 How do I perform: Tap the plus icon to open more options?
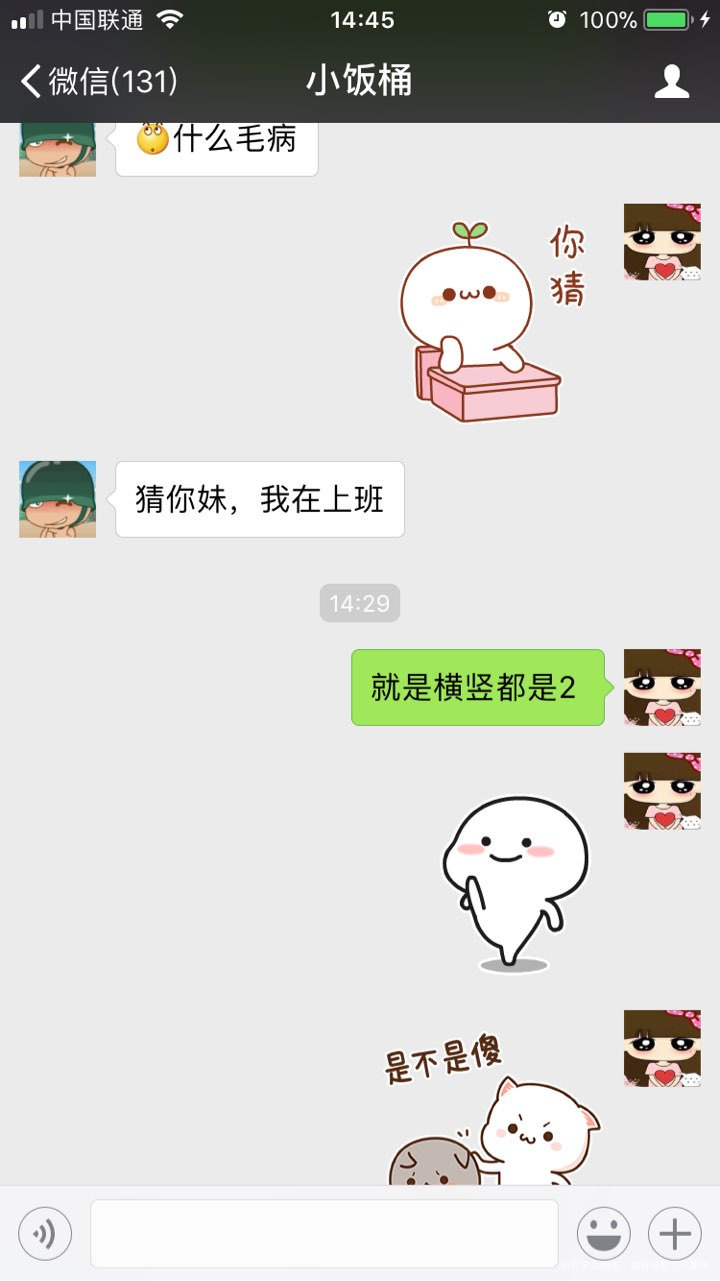(x=672, y=1233)
